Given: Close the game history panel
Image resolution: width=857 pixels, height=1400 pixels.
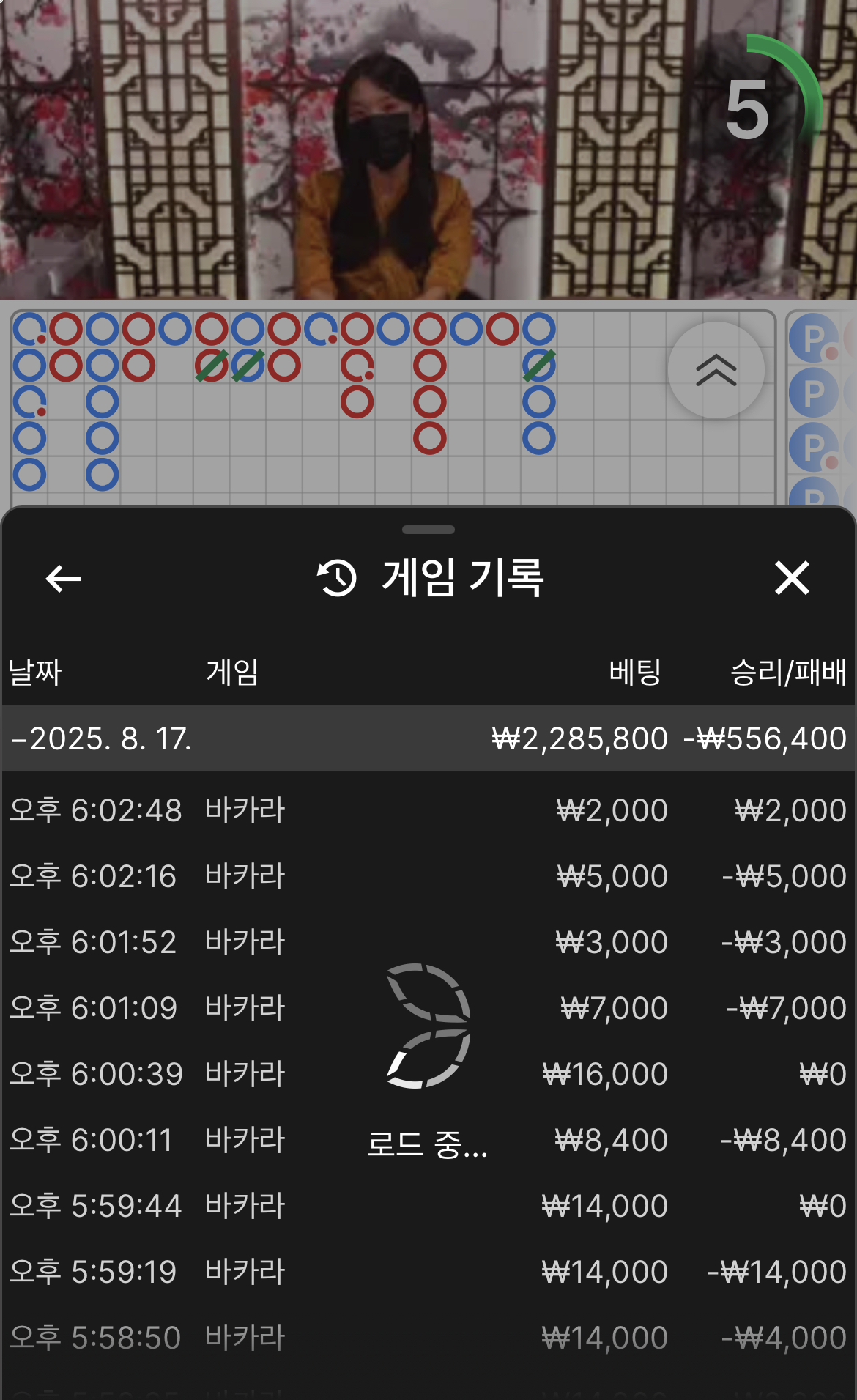Looking at the screenshot, I should (x=792, y=578).
